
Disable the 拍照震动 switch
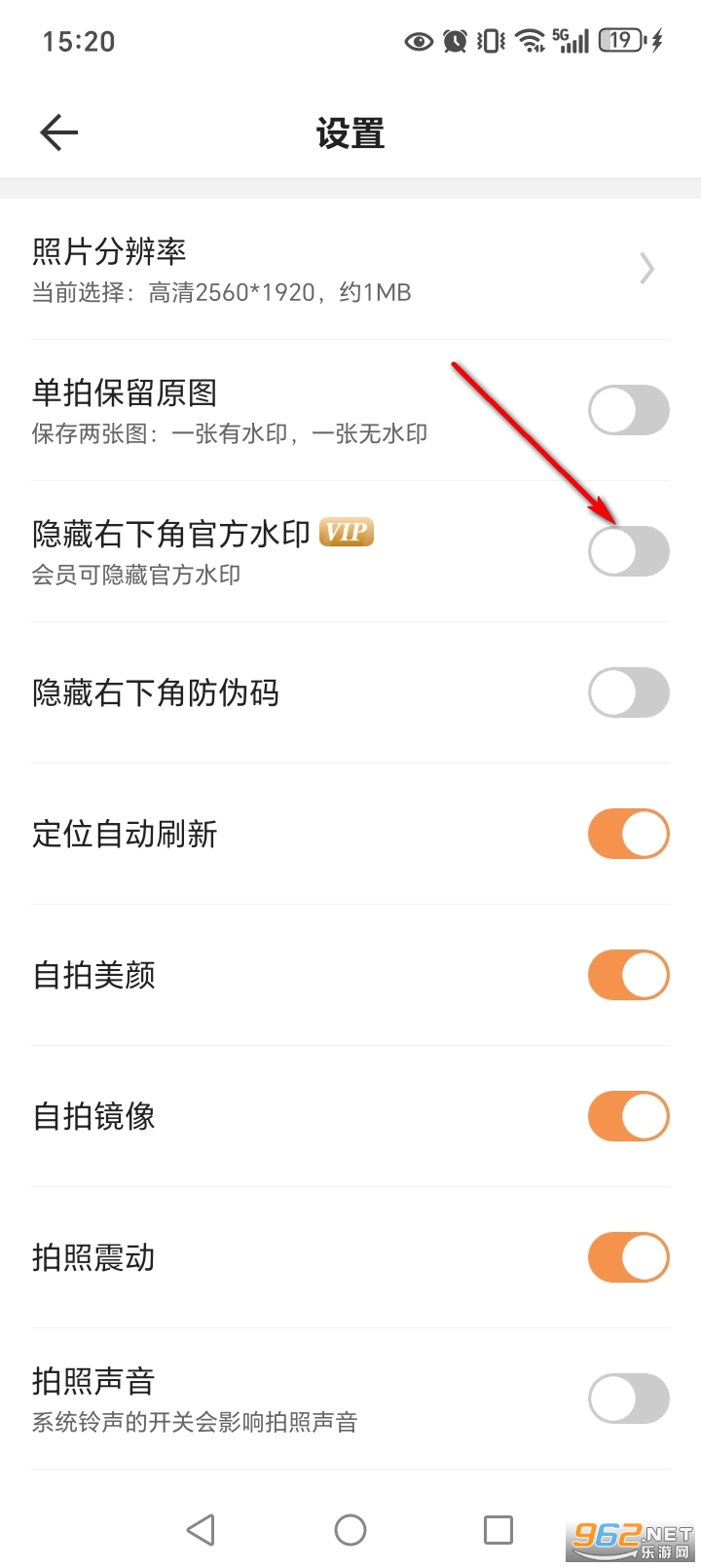tap(628, 1257)
